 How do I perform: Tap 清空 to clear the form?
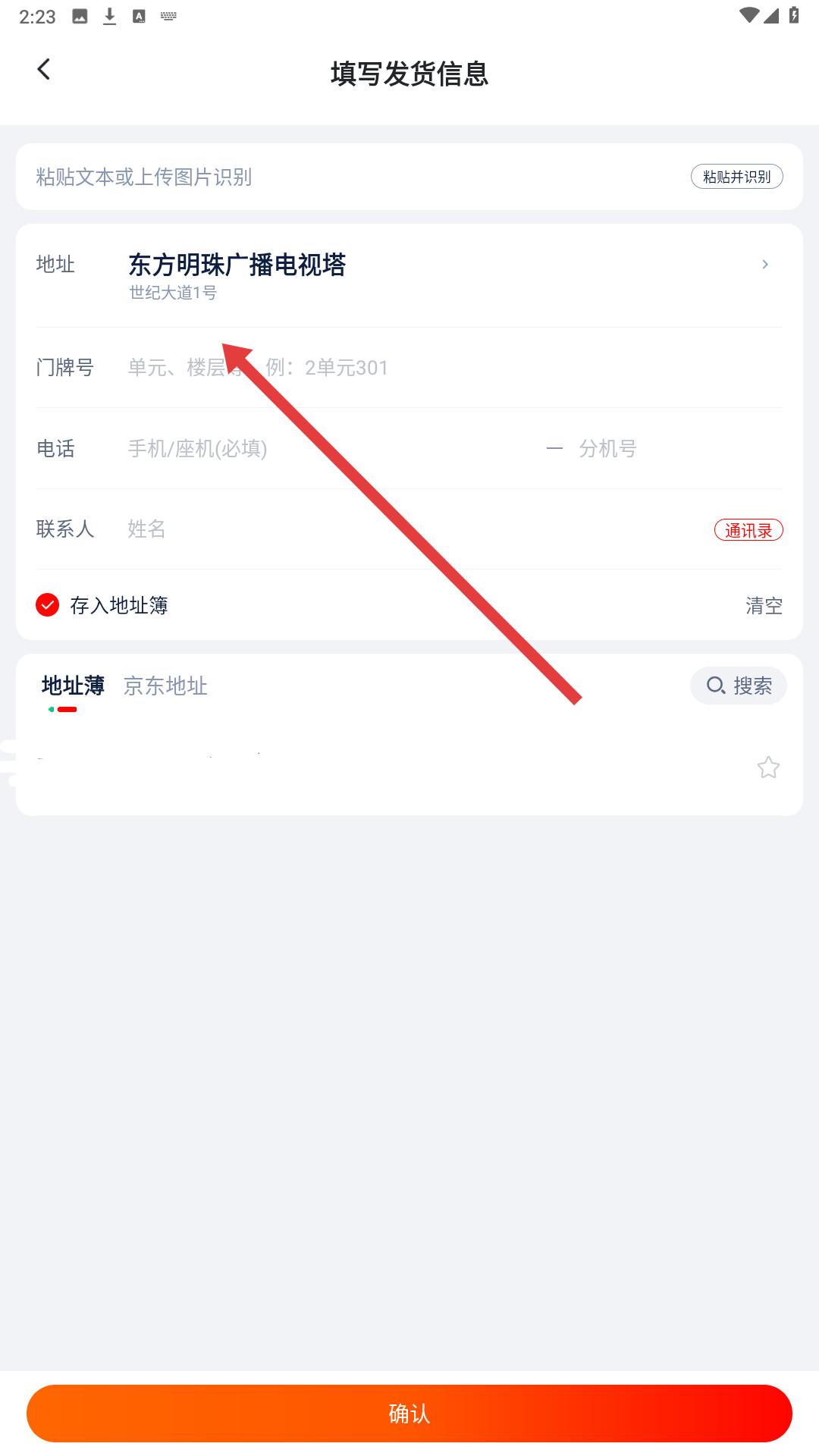pos(763,605)
